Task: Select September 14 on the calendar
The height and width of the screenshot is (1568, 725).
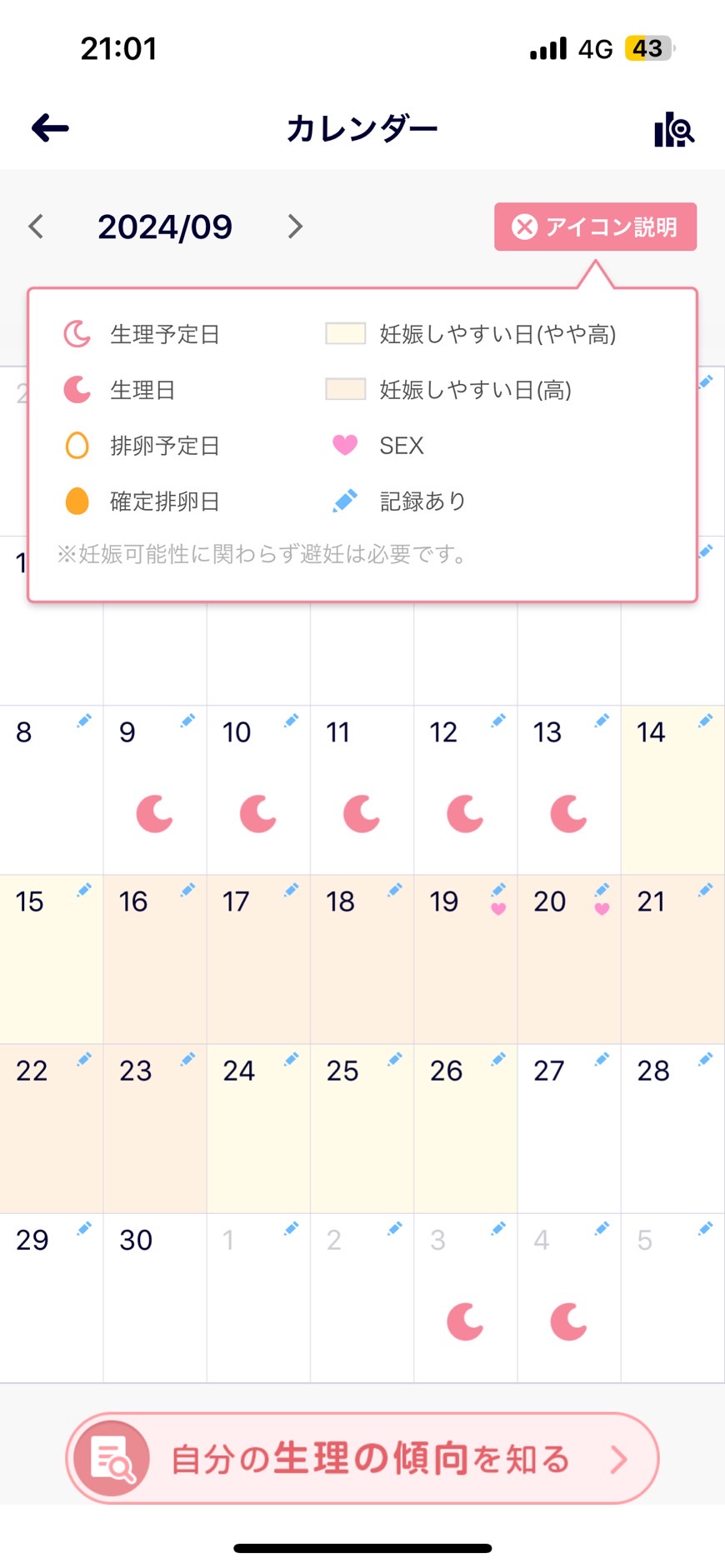Action: click(x=672, y=790)
